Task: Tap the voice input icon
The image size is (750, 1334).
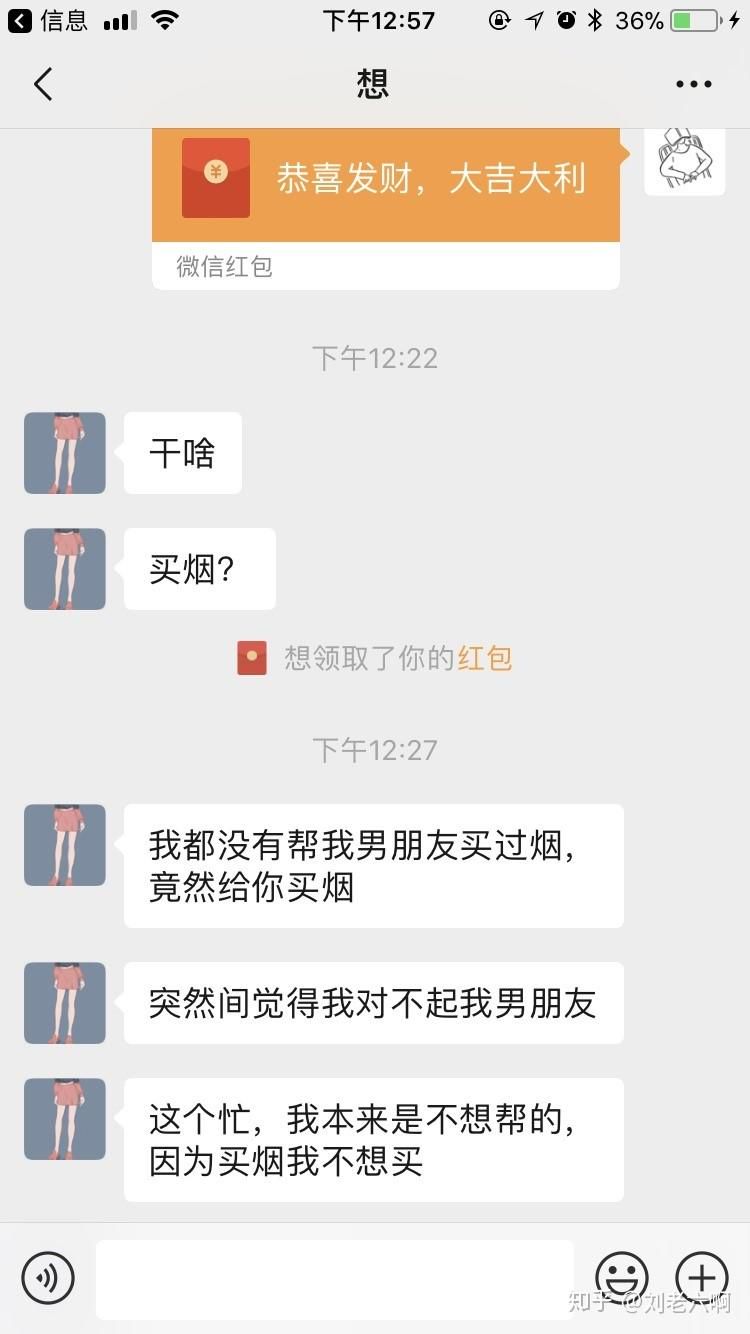Action: click(x=48, y=1278)
